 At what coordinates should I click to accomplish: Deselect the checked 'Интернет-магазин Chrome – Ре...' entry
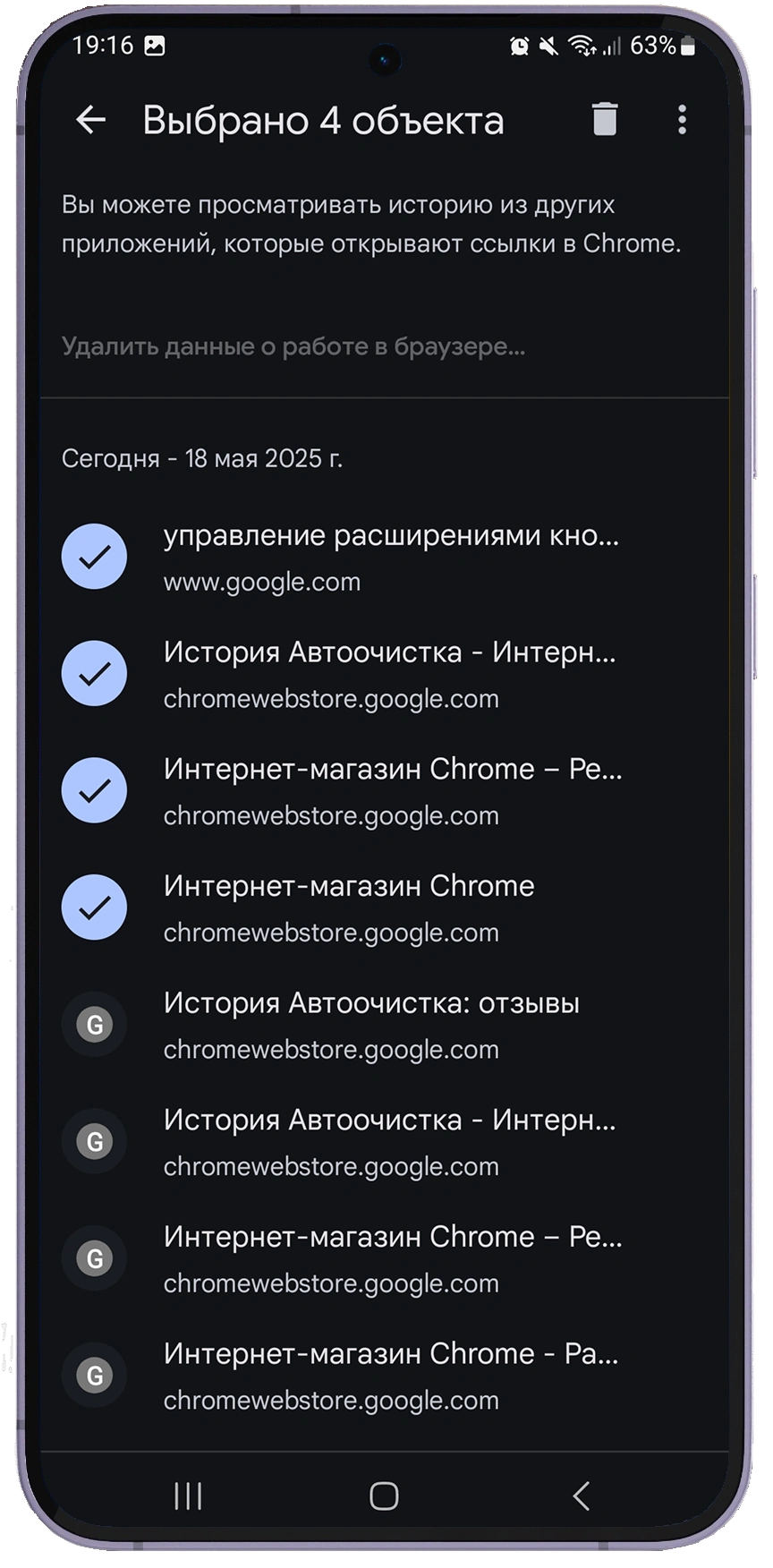pyautogui.click(x=385, y=790)
